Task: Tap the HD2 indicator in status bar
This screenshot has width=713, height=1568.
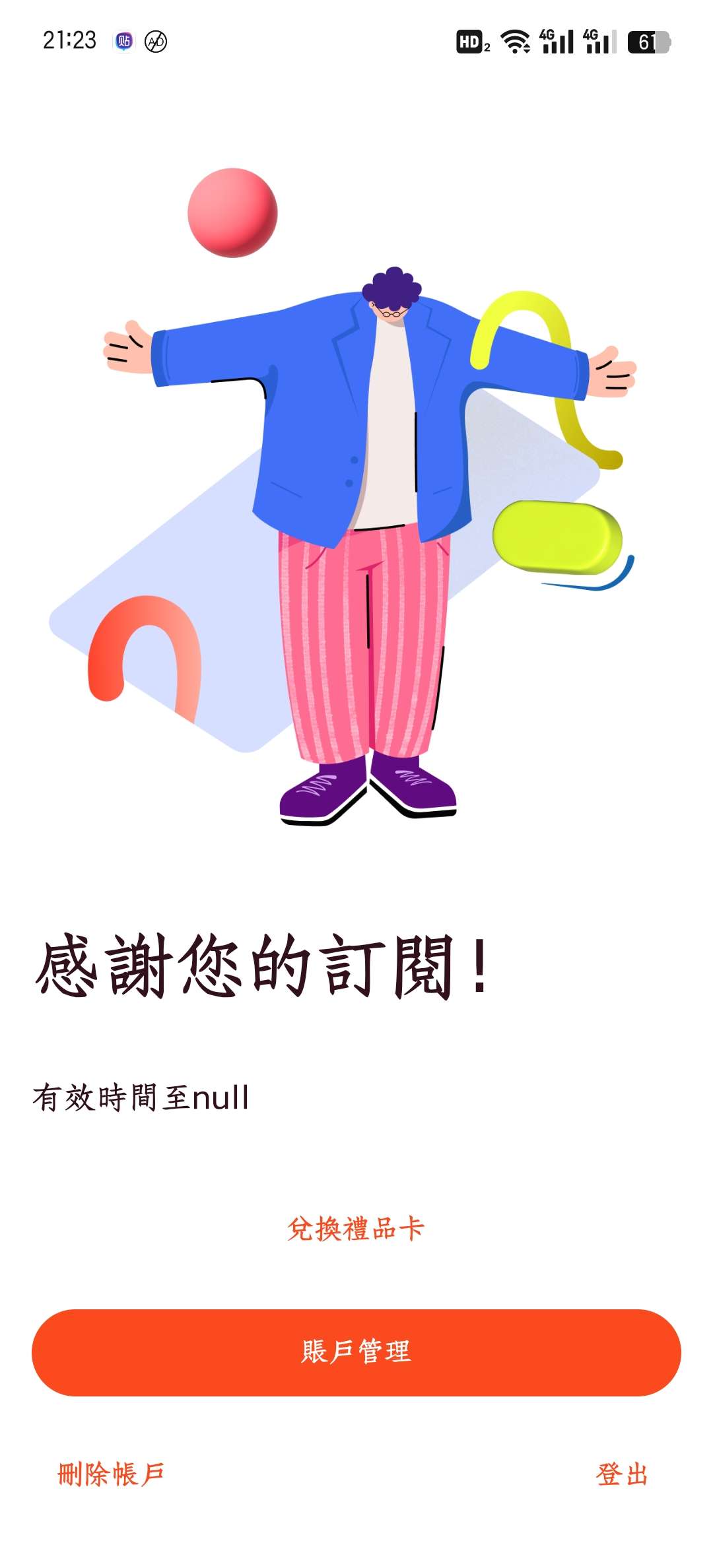Action: point(473,41)
